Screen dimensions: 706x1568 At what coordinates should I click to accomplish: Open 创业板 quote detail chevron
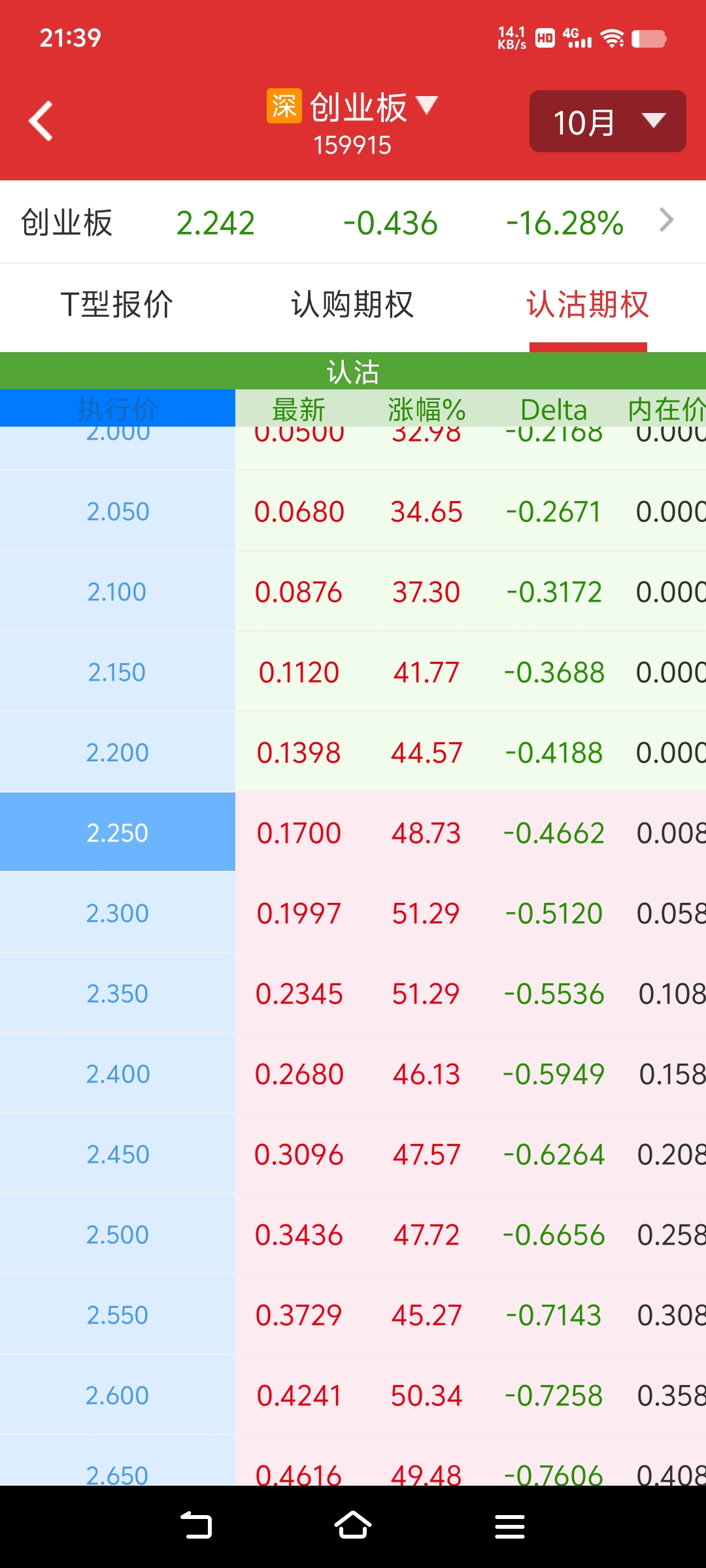665,221
